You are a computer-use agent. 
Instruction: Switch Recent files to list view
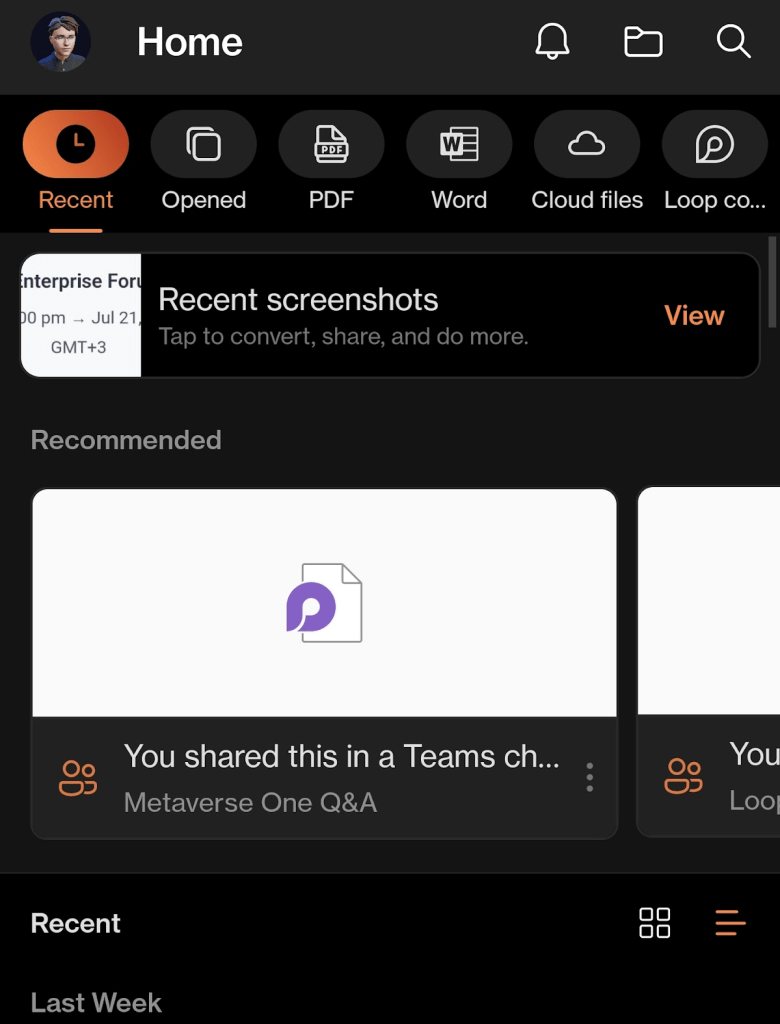click(731, 923)
